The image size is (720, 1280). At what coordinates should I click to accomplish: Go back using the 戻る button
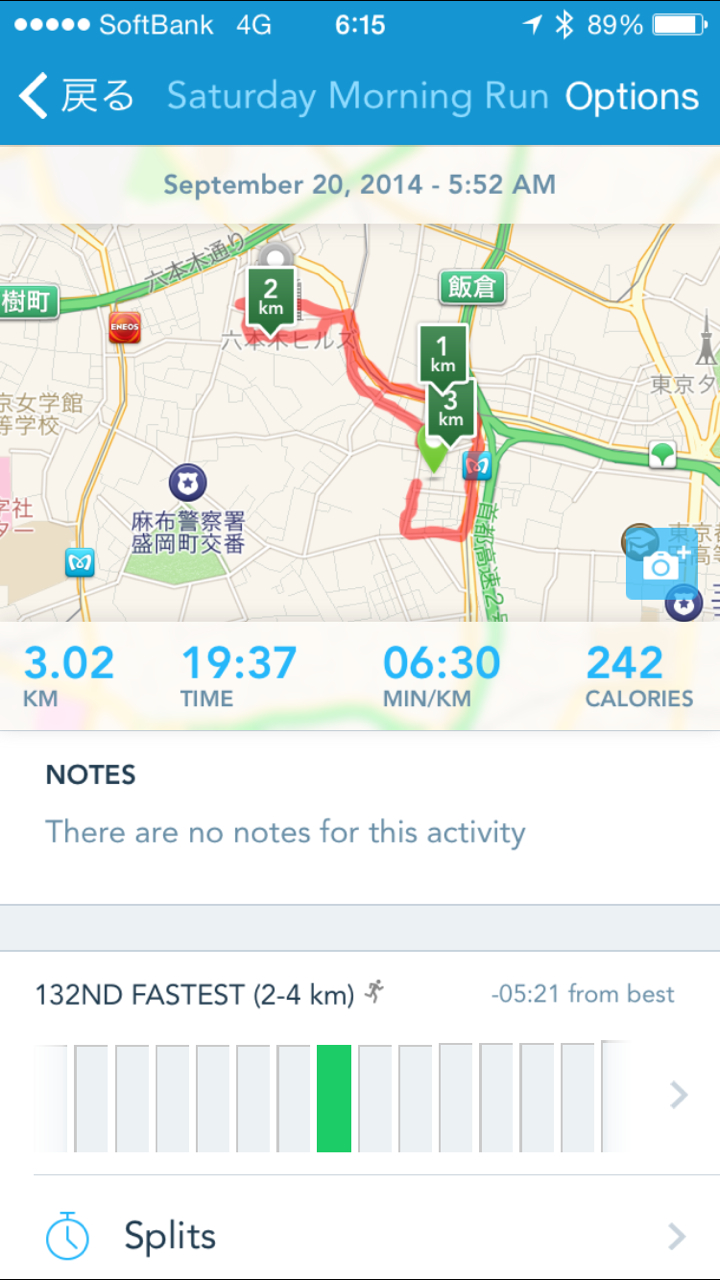[x=77, y=96]
